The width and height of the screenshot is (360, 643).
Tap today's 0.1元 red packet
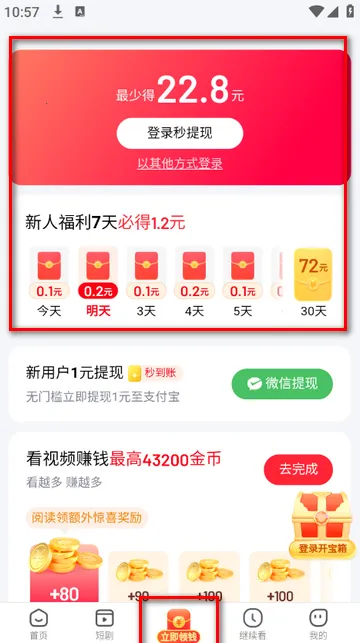pos(49,283)
